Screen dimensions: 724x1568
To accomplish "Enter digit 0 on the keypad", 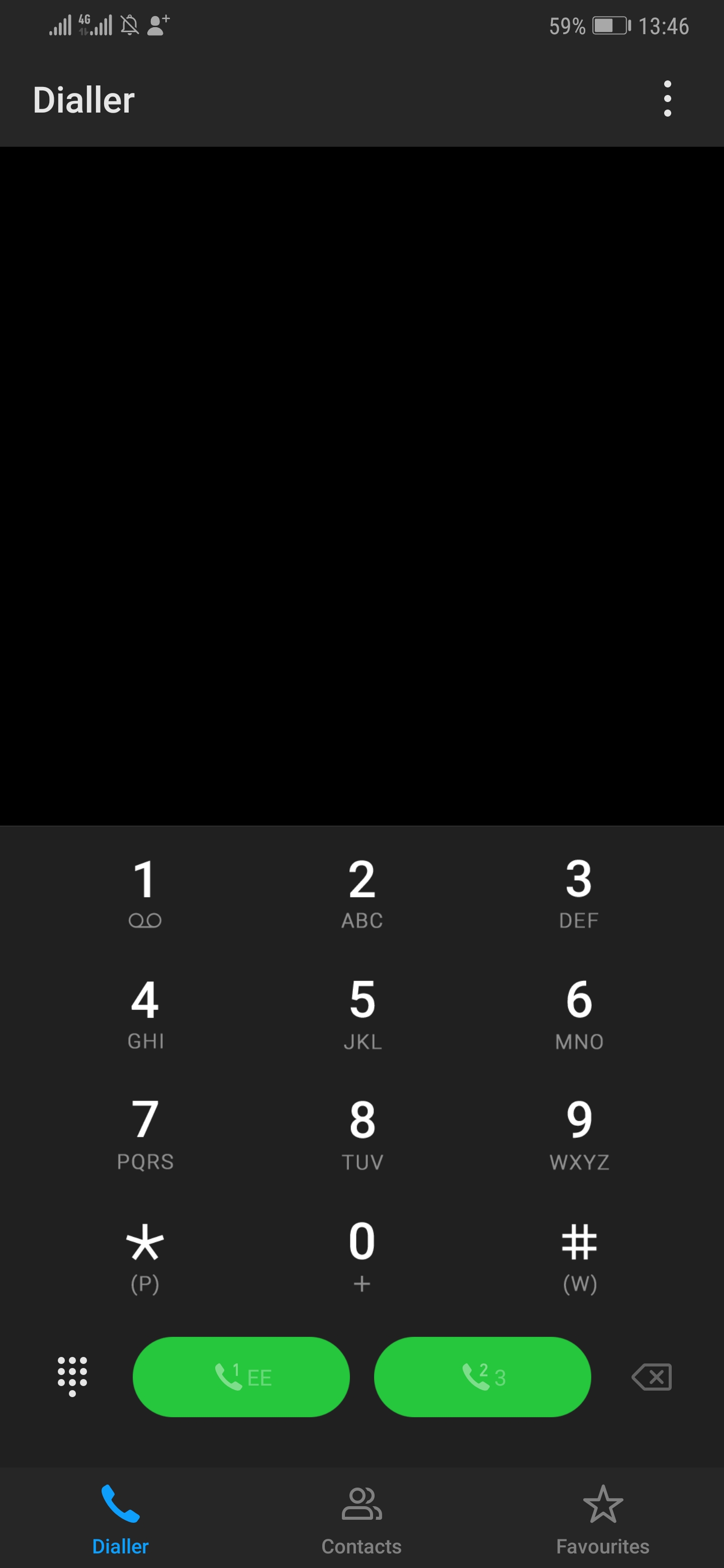I will pyautogui.click(x=361, y=1254).
